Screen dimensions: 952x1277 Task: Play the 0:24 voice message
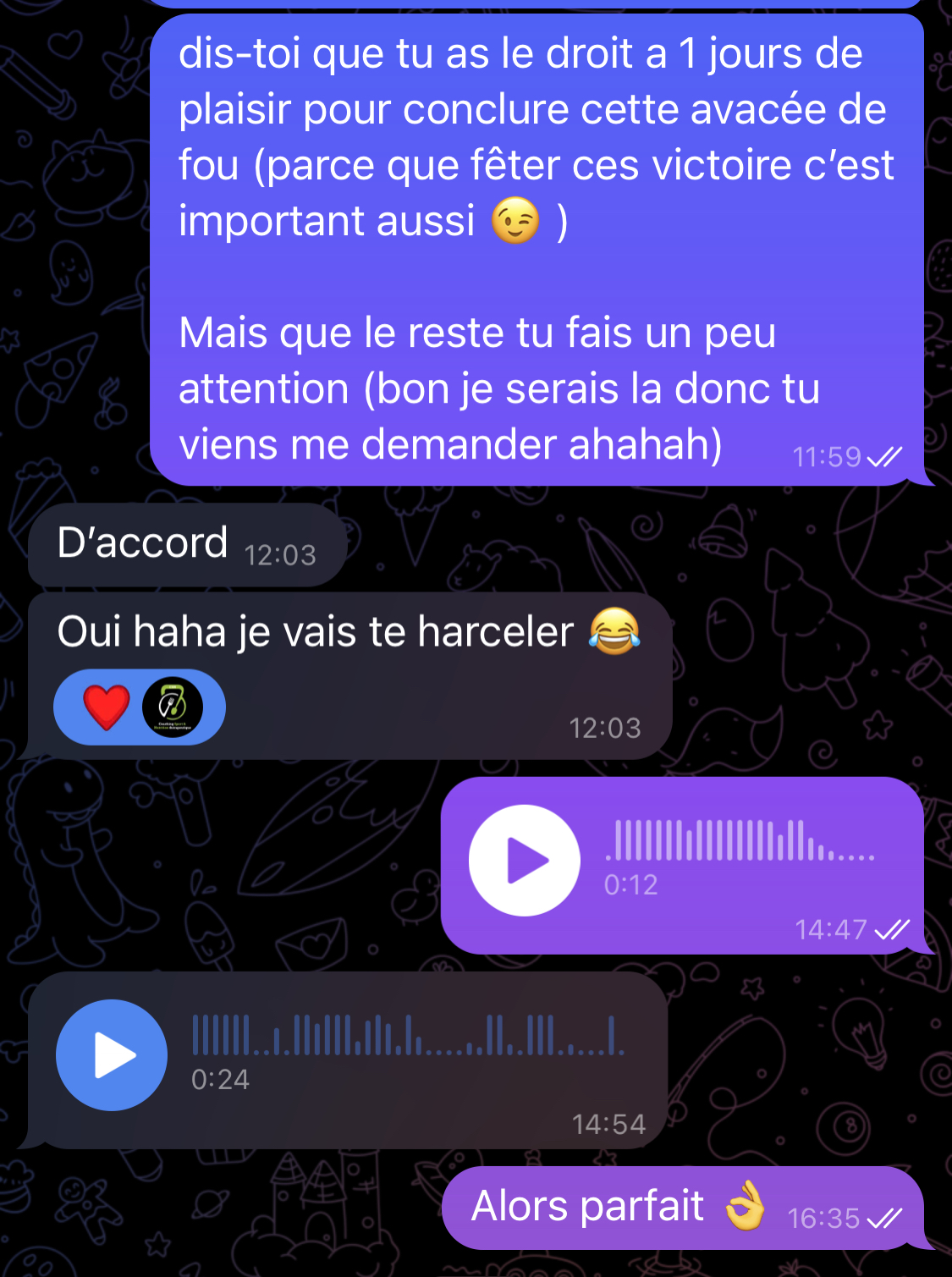point(112,1054)
